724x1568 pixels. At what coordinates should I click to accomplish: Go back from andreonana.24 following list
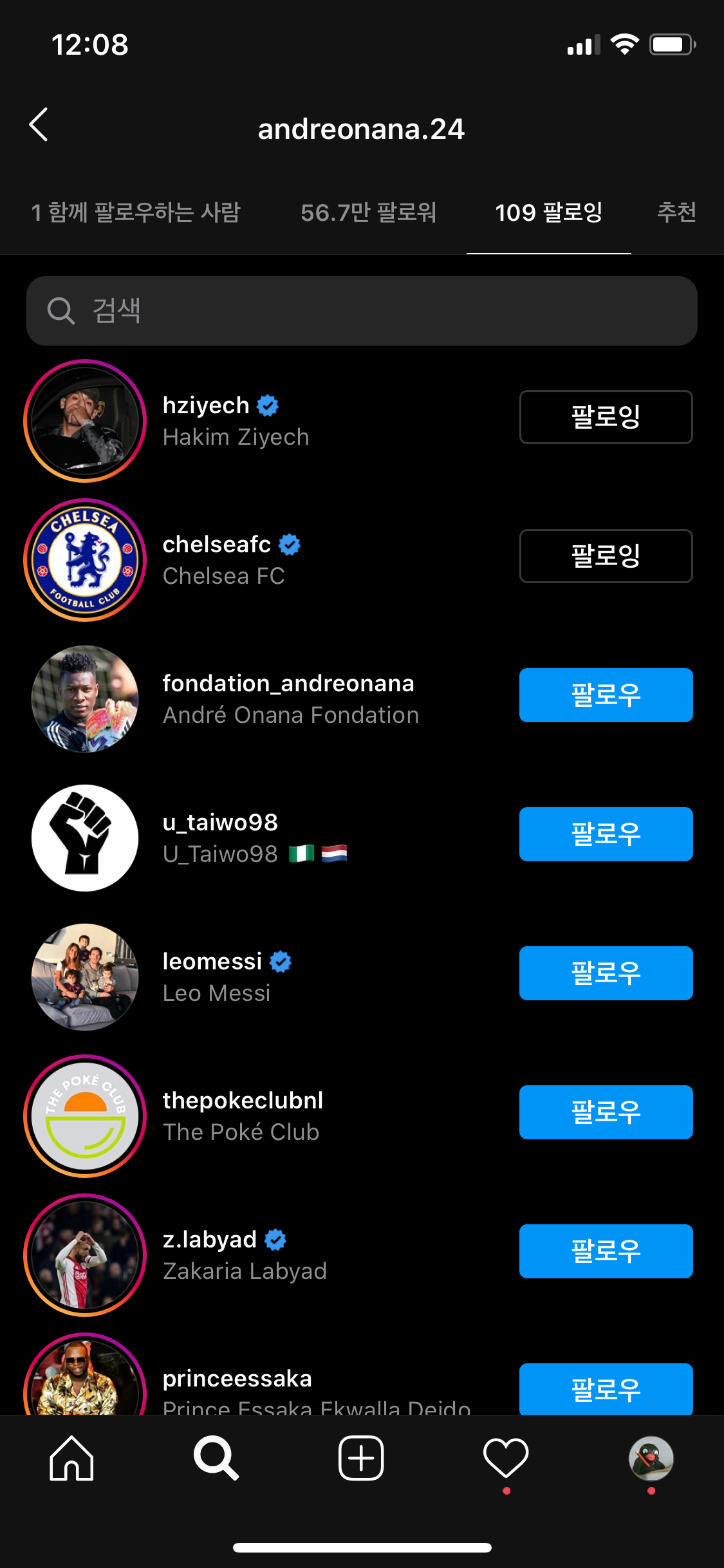pyautogui.click(x=39, y=125)
